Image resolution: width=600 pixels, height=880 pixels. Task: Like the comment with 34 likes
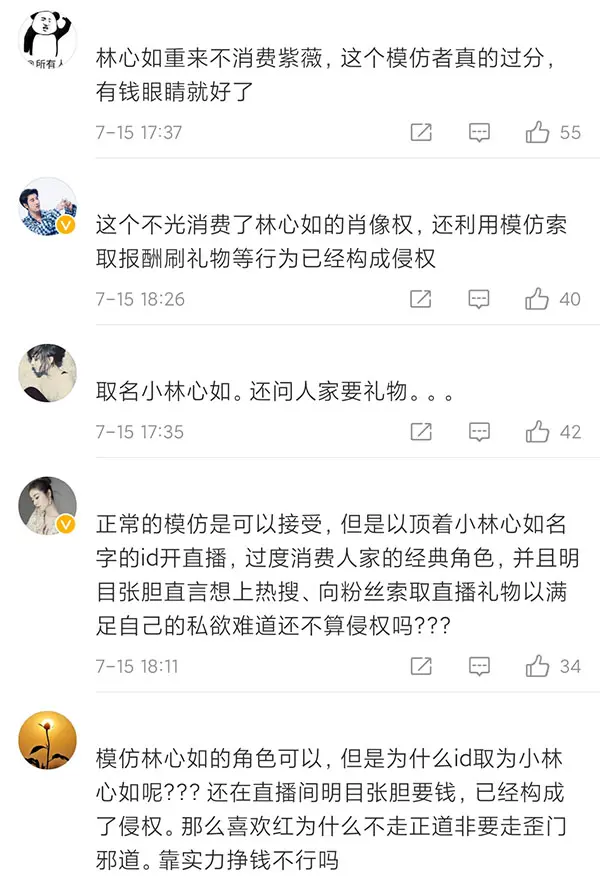click(x=538, y=666)
